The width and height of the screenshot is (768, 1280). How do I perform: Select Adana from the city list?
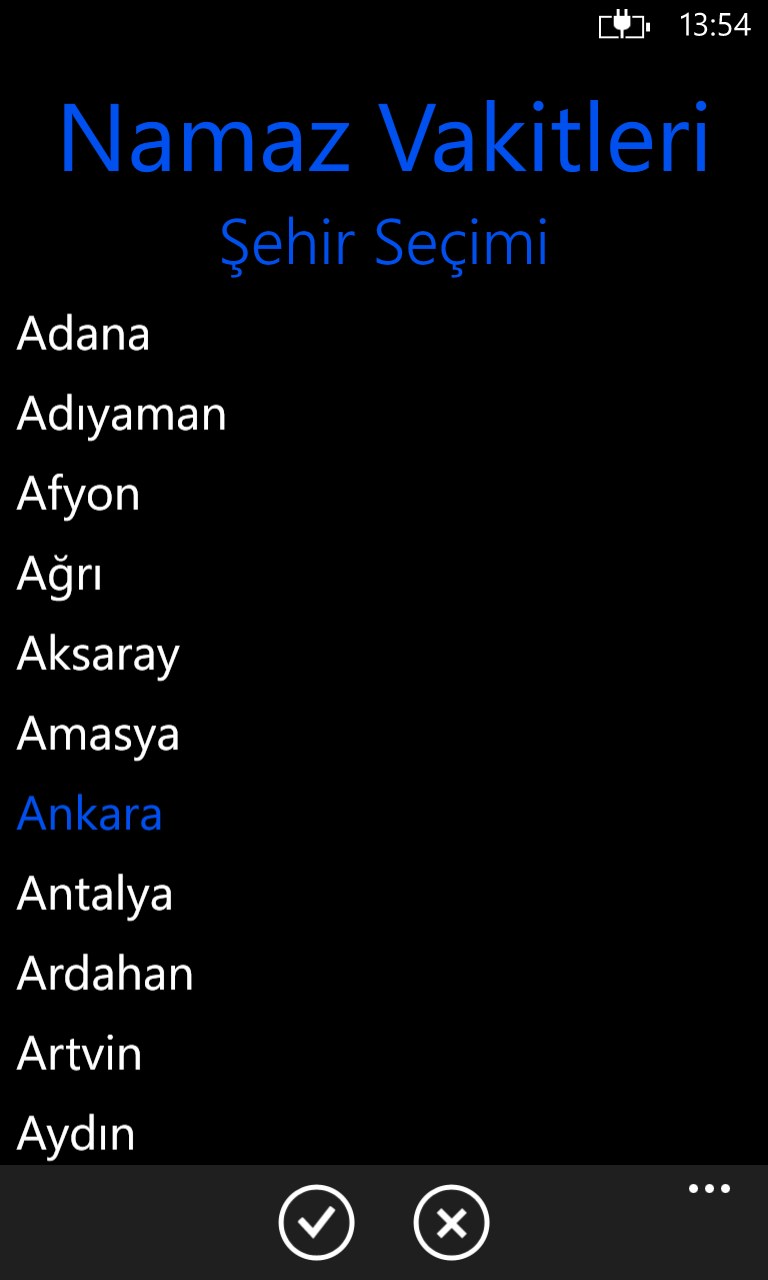84,334
